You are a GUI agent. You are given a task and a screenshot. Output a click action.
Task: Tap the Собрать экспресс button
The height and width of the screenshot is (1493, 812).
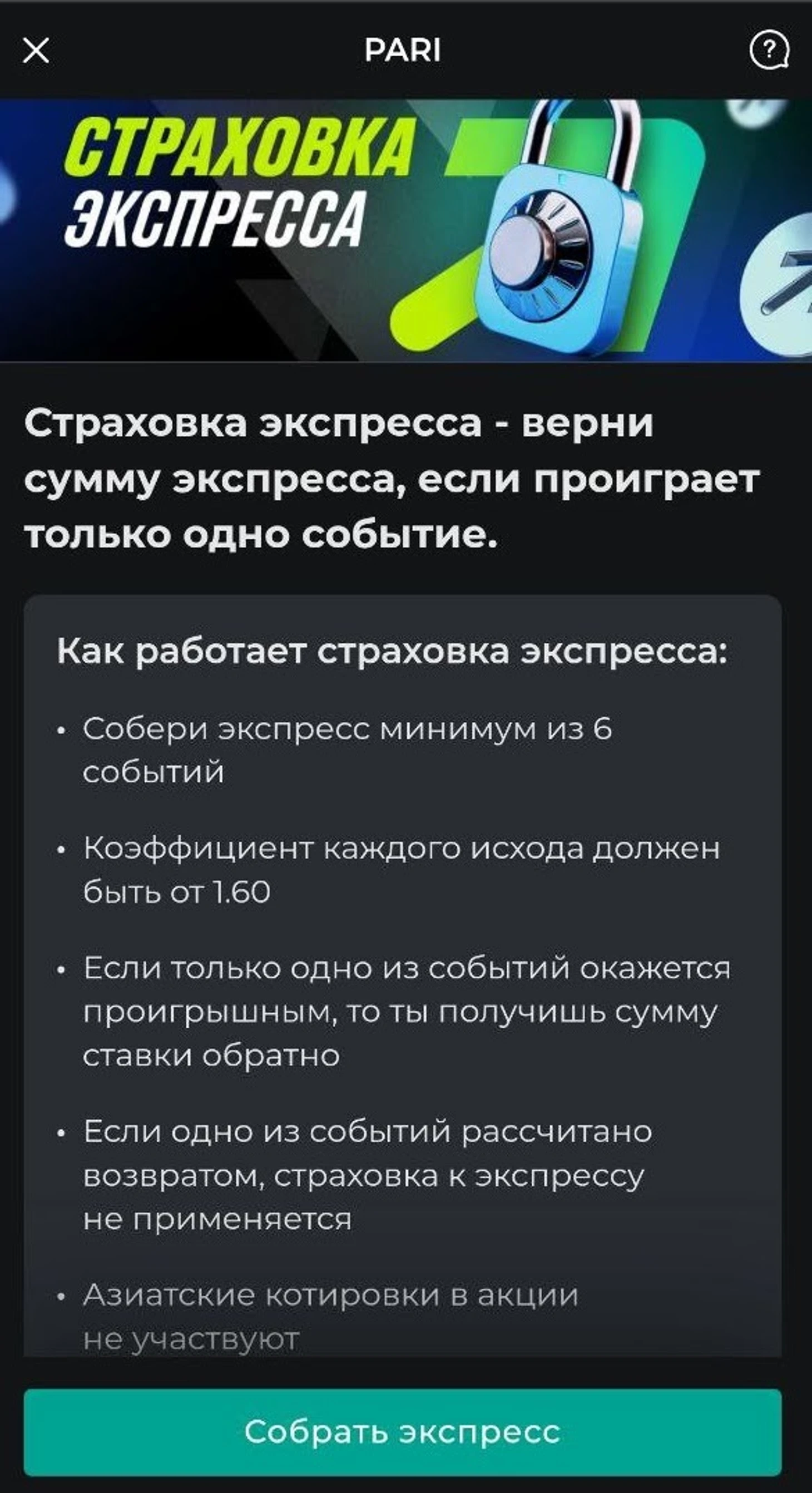point(403,1432)
